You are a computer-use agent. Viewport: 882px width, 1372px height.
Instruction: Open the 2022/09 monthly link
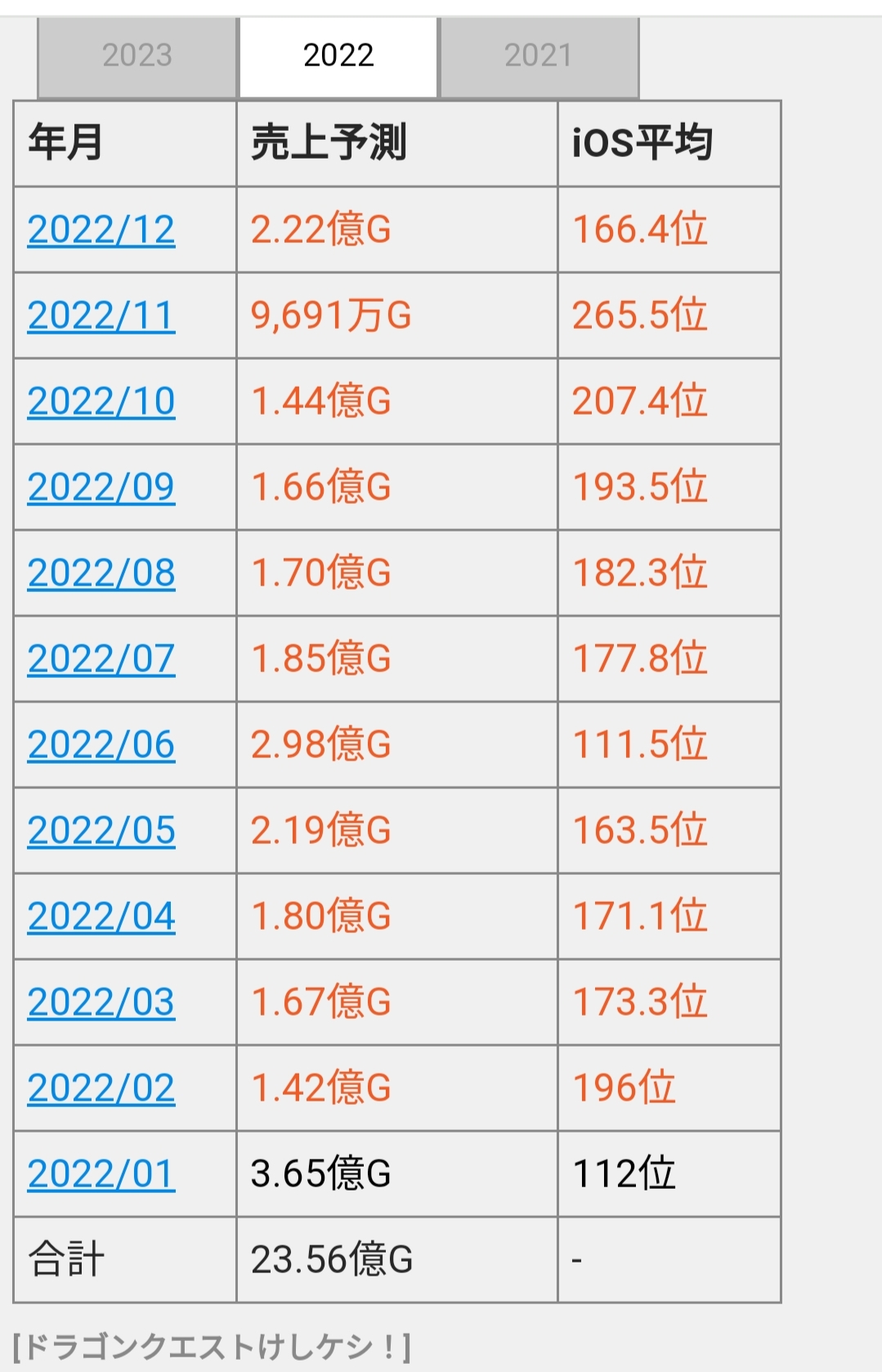(101, 487)
